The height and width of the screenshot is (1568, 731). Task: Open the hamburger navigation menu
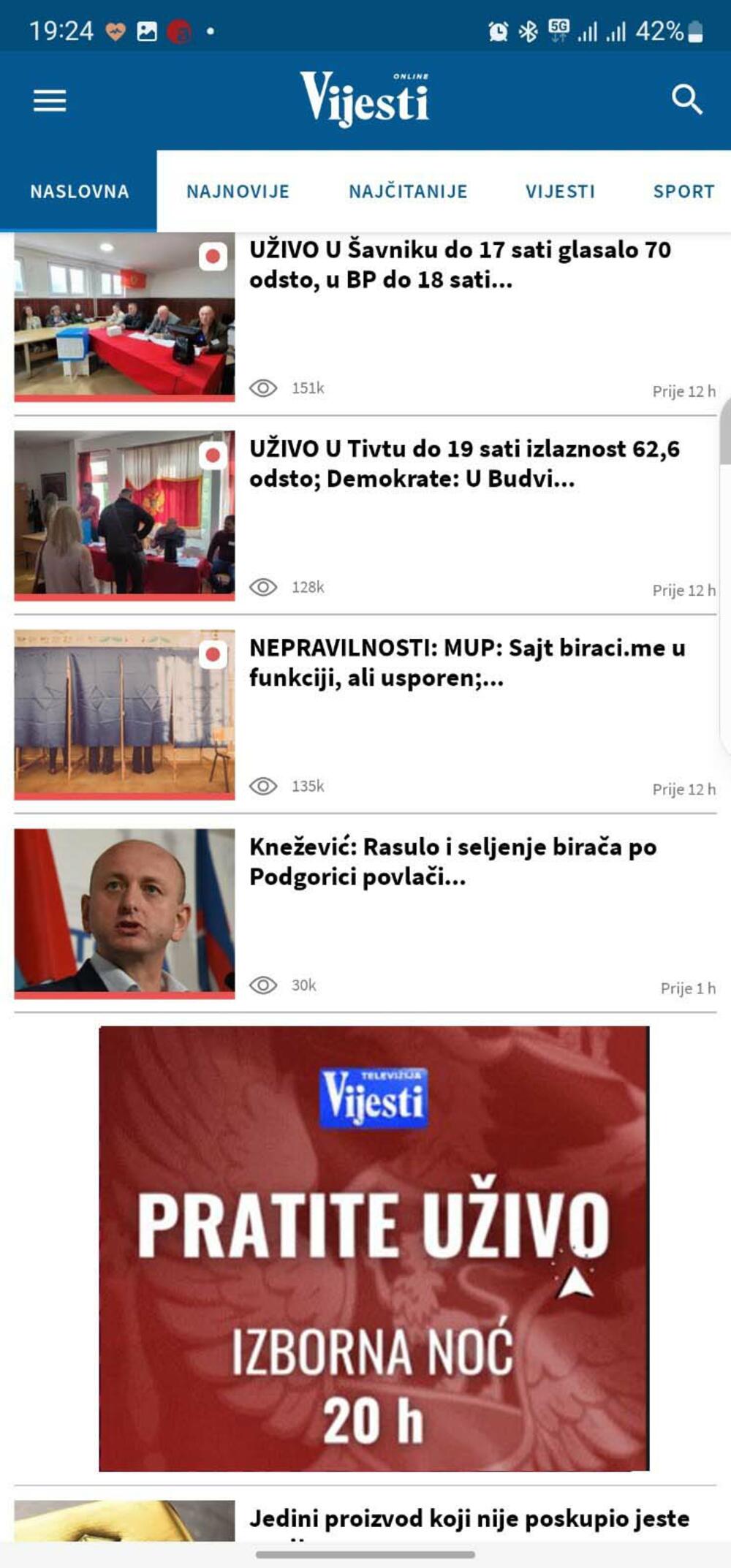[48, 100]
